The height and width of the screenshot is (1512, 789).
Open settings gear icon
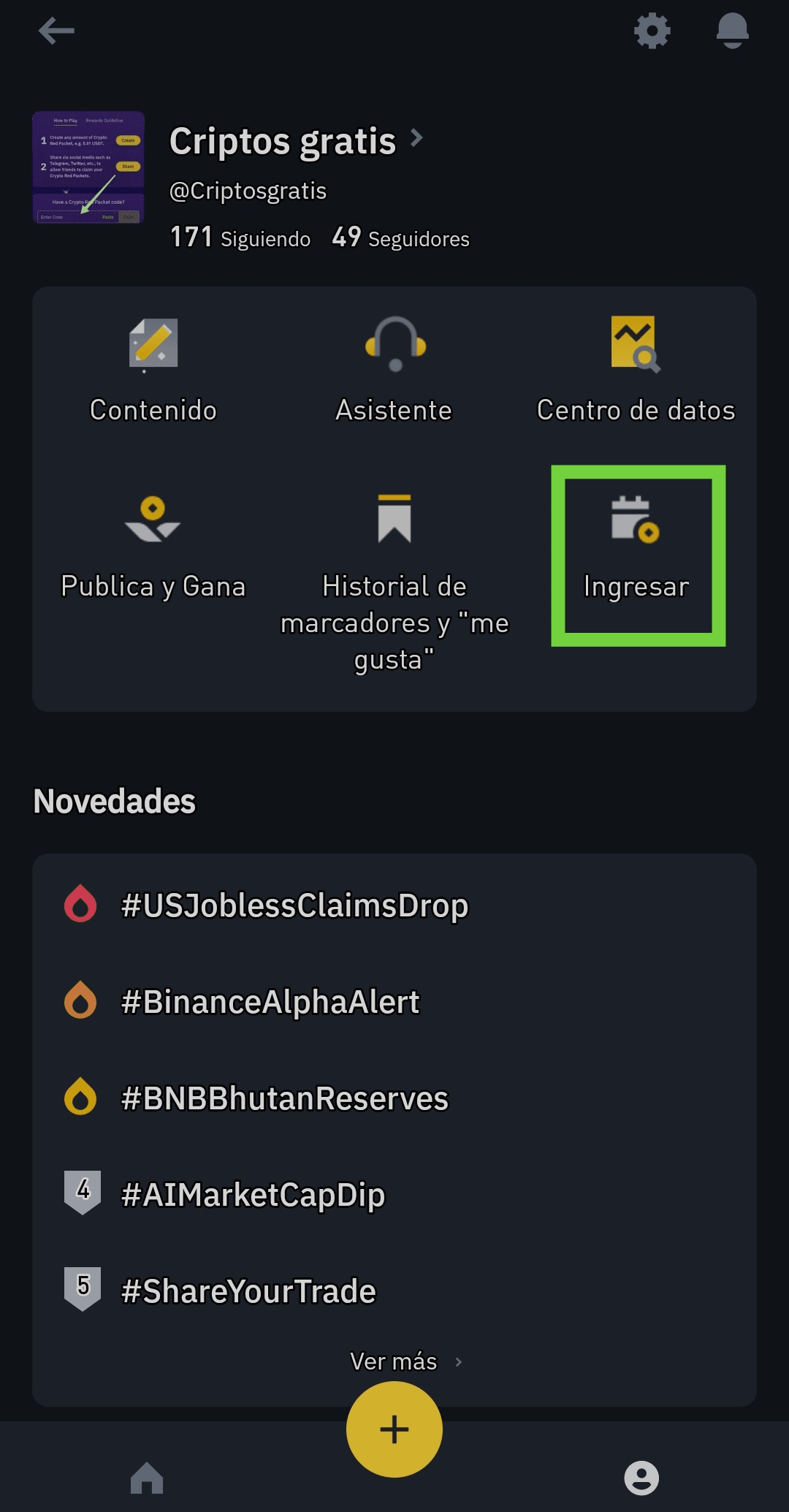tap(652, 31)
